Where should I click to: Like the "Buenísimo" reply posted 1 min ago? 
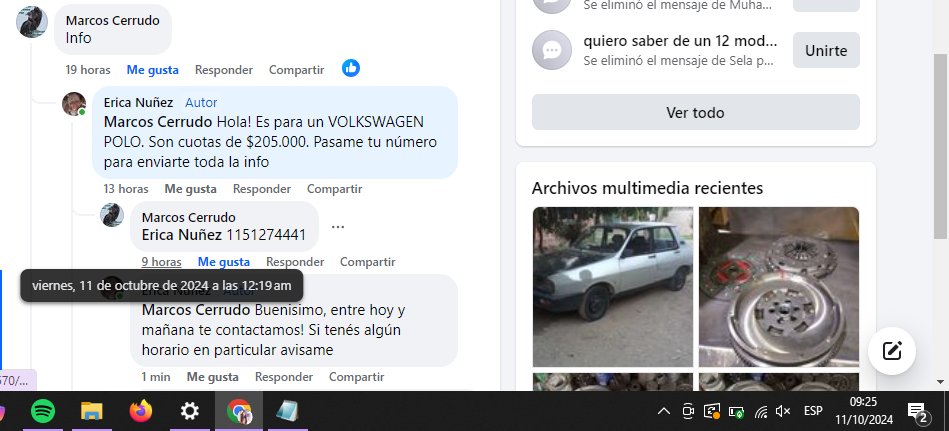[x=212, y=377]
